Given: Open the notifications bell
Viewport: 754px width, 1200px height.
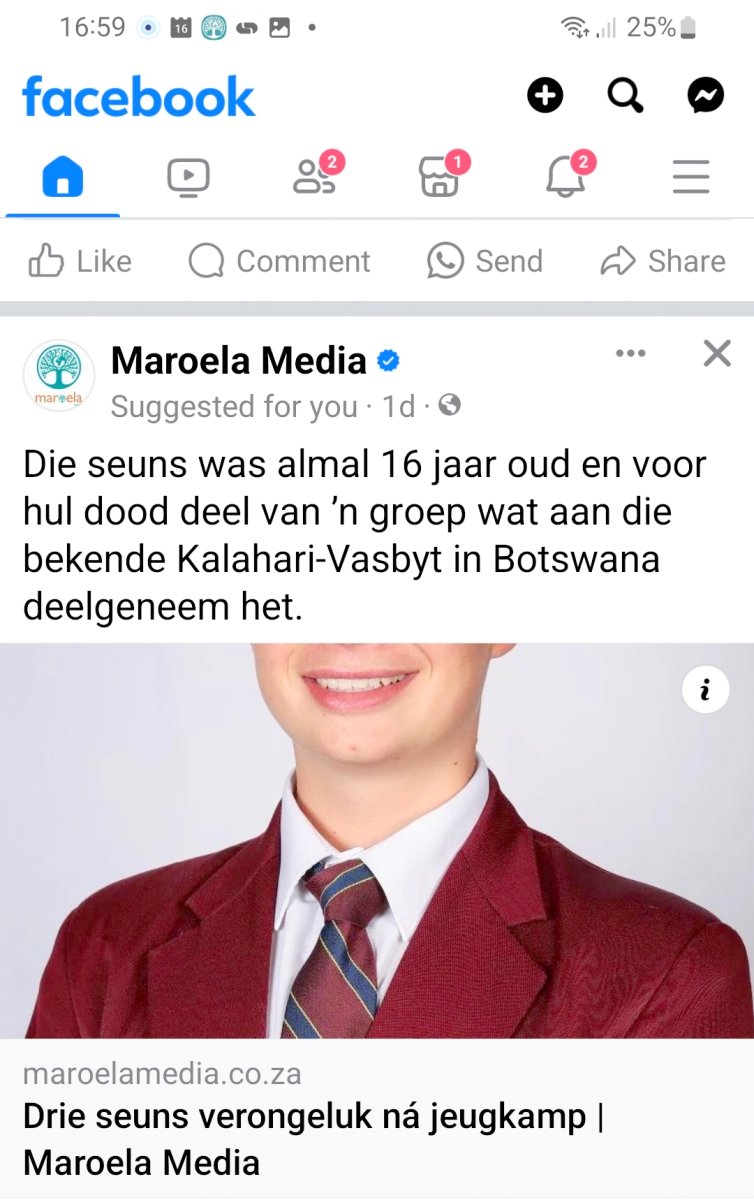Looking at the screenshot, I should coord(565,178).
